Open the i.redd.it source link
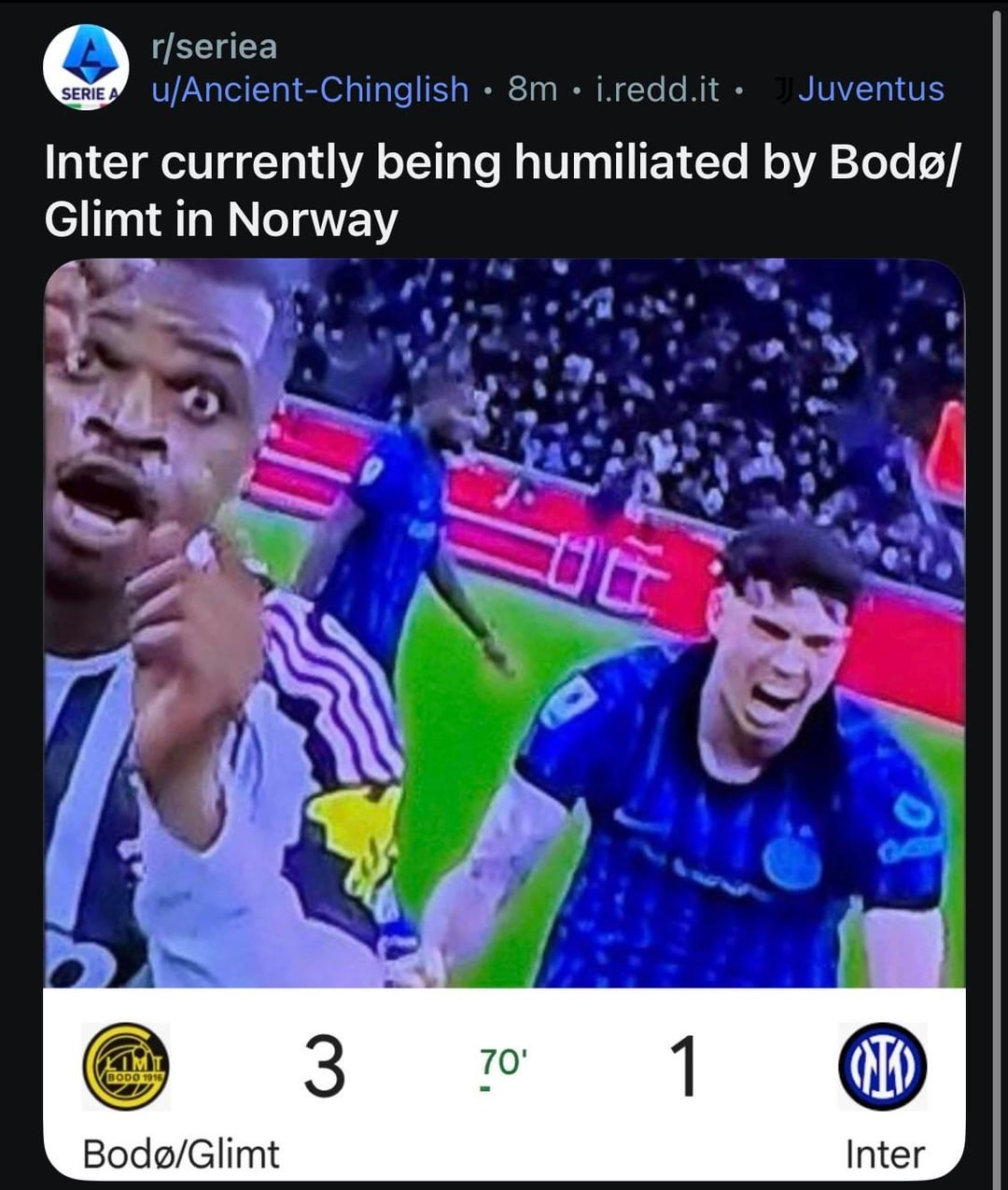Screen dimensions: 1008x1190 click(657, 90)
